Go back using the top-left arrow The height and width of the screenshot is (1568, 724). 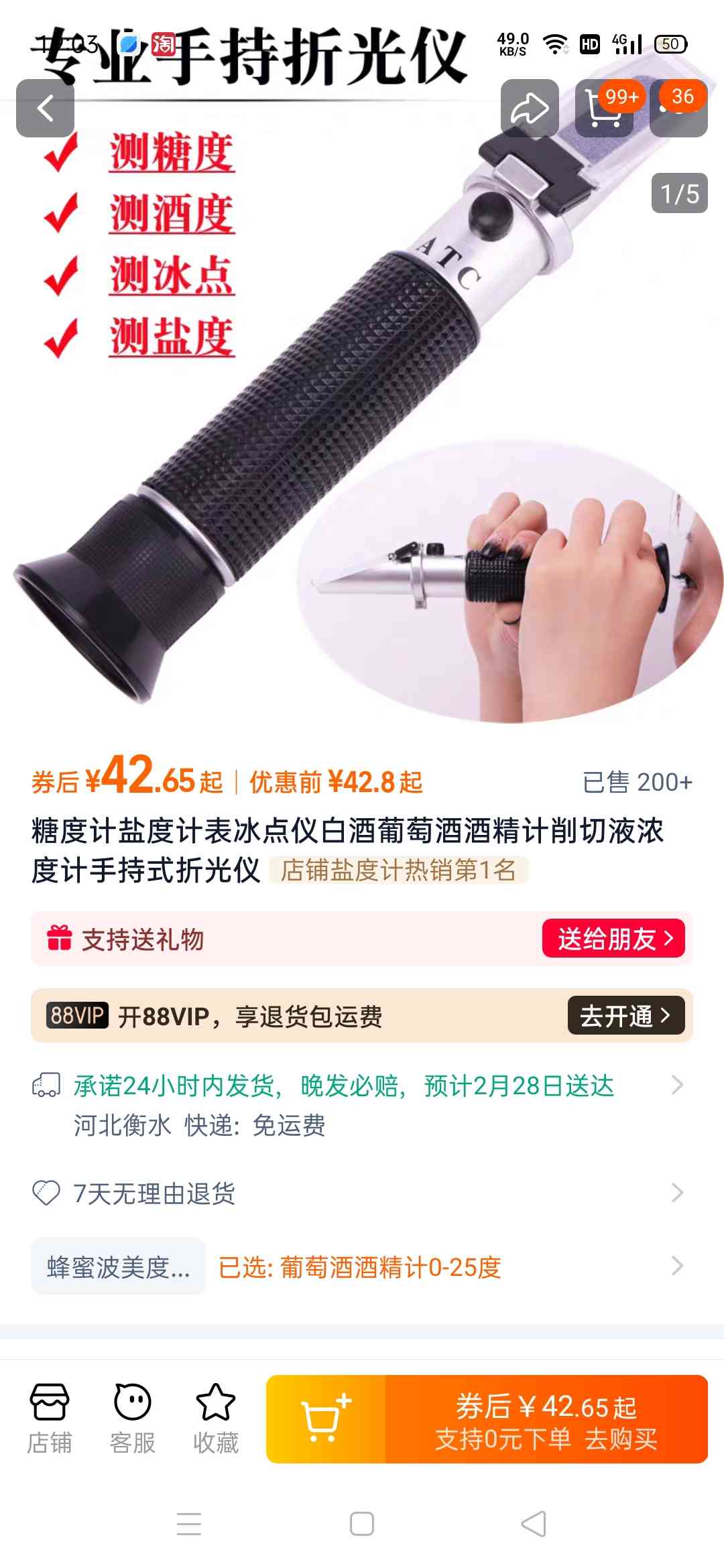pos(45,108)
